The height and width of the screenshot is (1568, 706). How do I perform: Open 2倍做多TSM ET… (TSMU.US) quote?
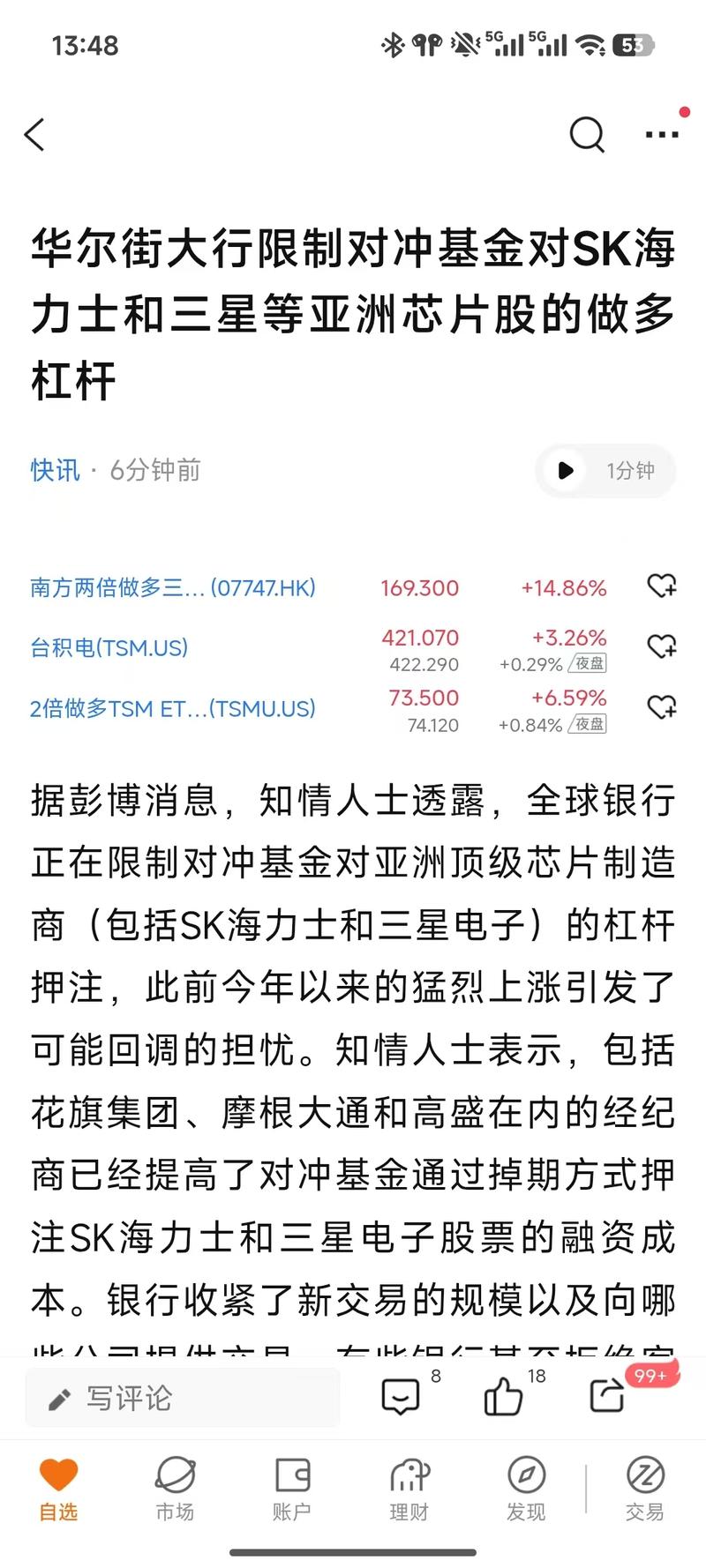(x=173, y=708)
